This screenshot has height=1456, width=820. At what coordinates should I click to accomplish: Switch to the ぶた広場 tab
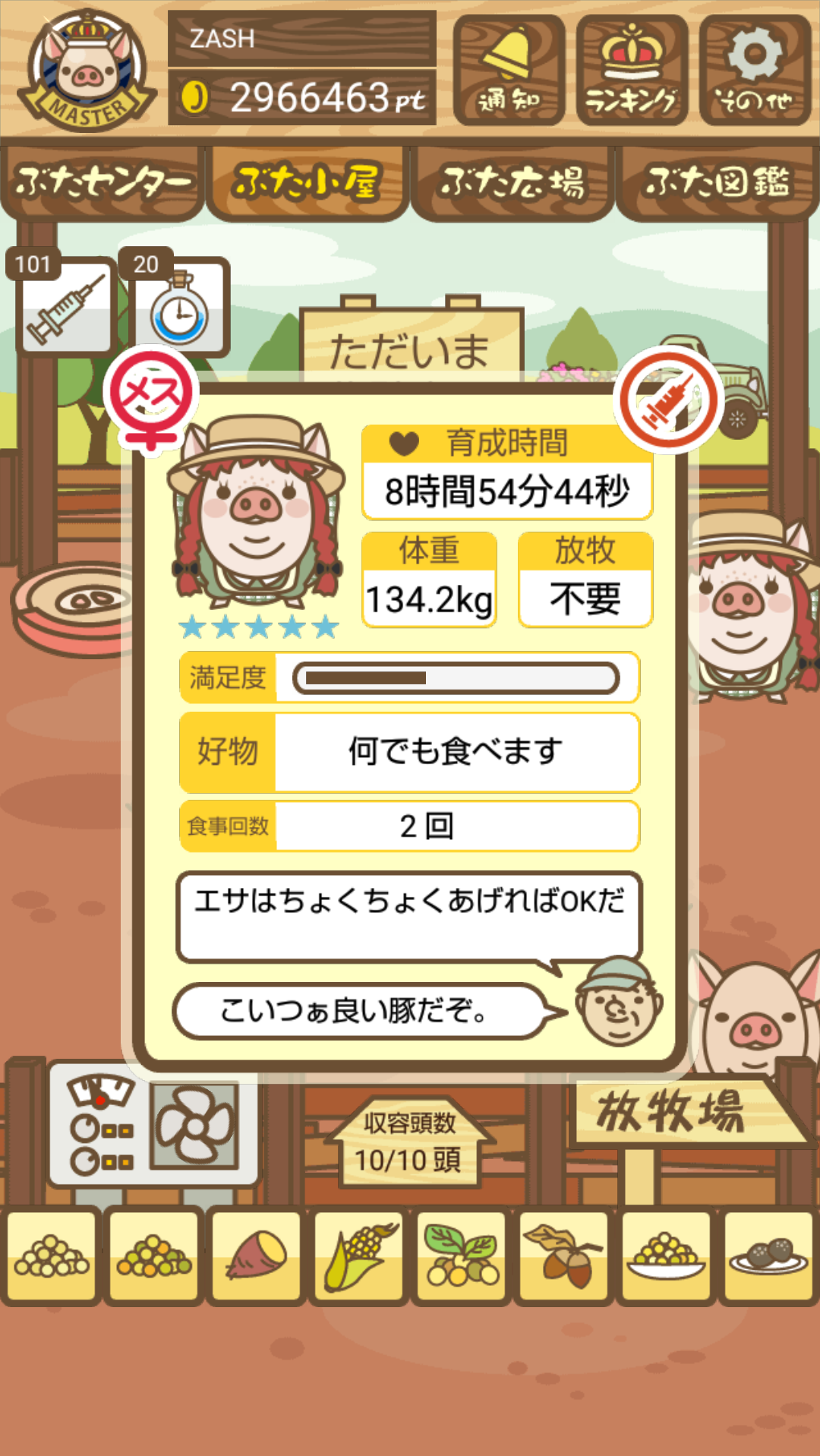click(x=512, y=182)
